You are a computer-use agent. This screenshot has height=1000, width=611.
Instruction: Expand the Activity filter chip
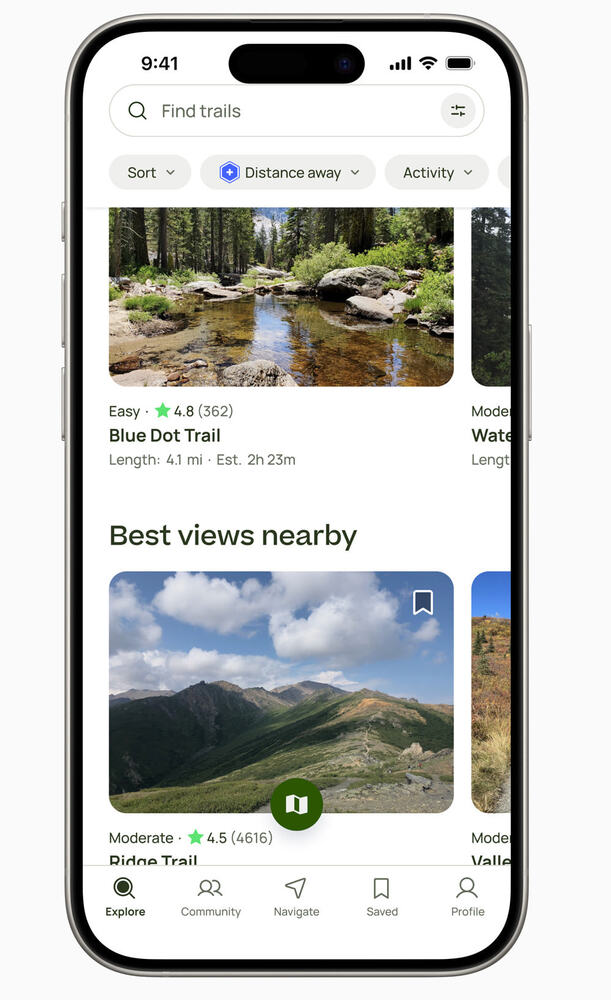437,173
